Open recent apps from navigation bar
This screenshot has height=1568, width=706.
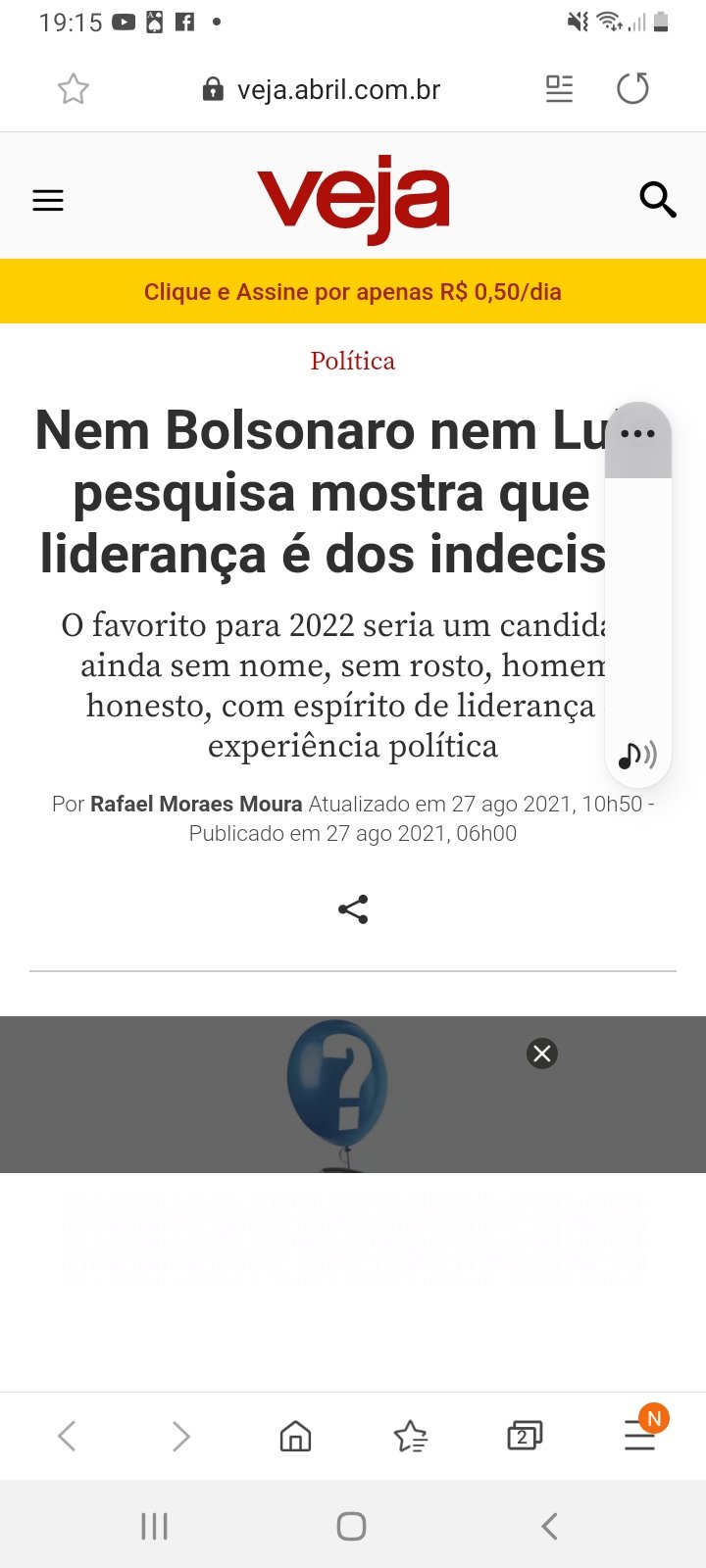click(x=154, y=1526)
